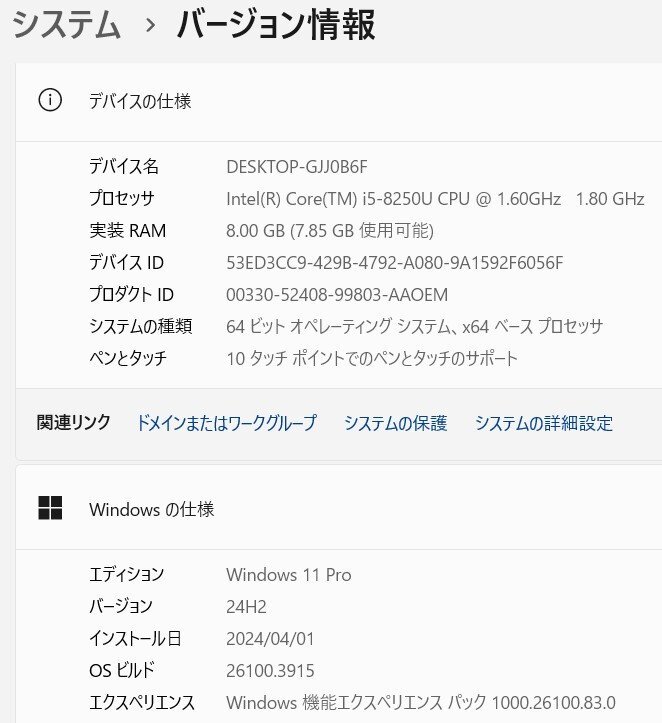Open the ドメインまたはワークグループ link

(x=226, y=423)
